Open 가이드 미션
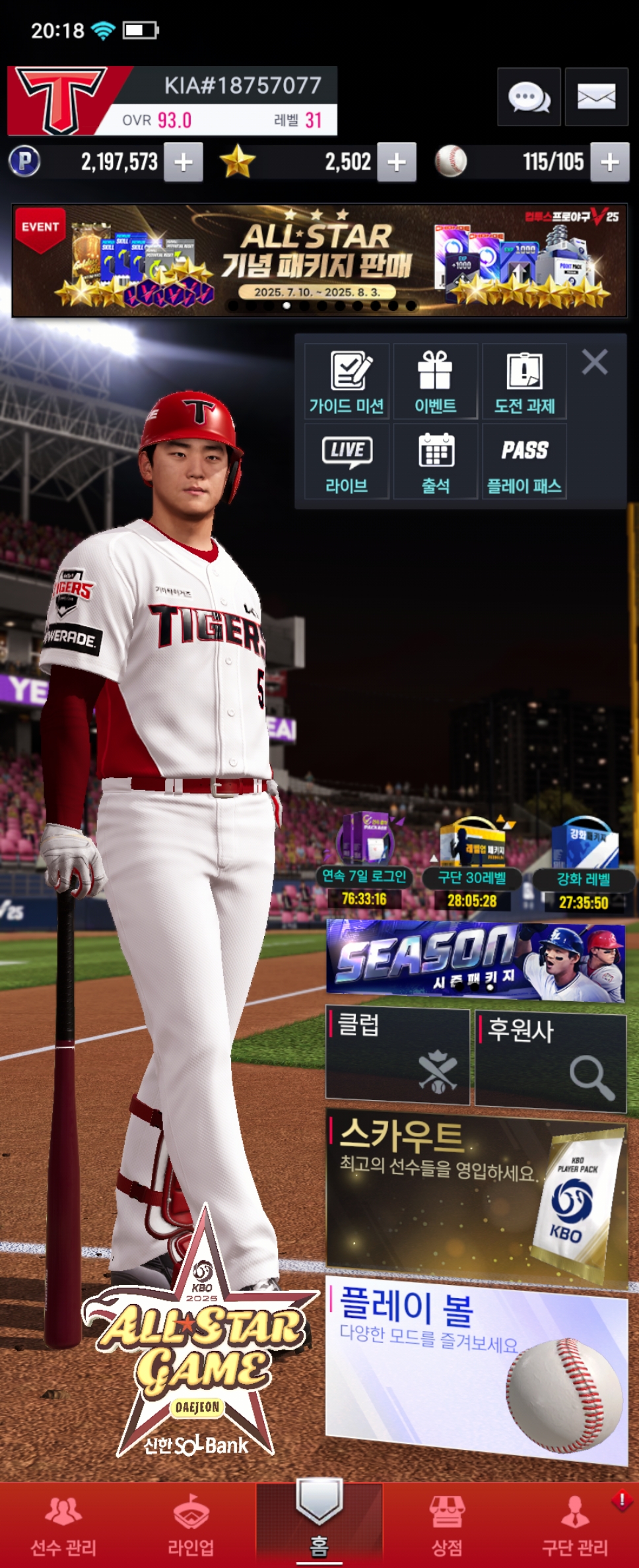Screen dimensions: 639x1568 click(x=347, y=381)
